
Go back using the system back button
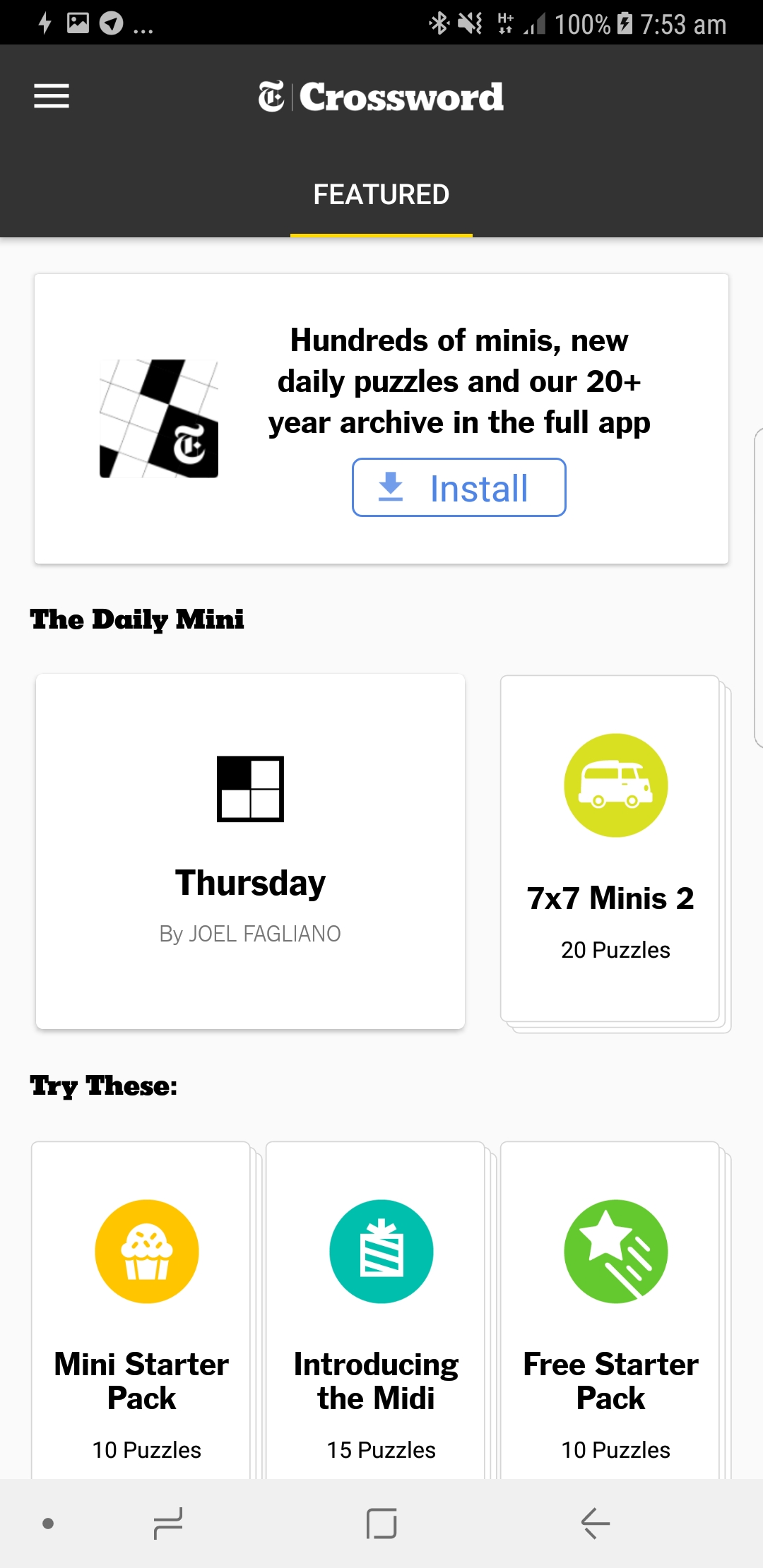click(595, 1524)
